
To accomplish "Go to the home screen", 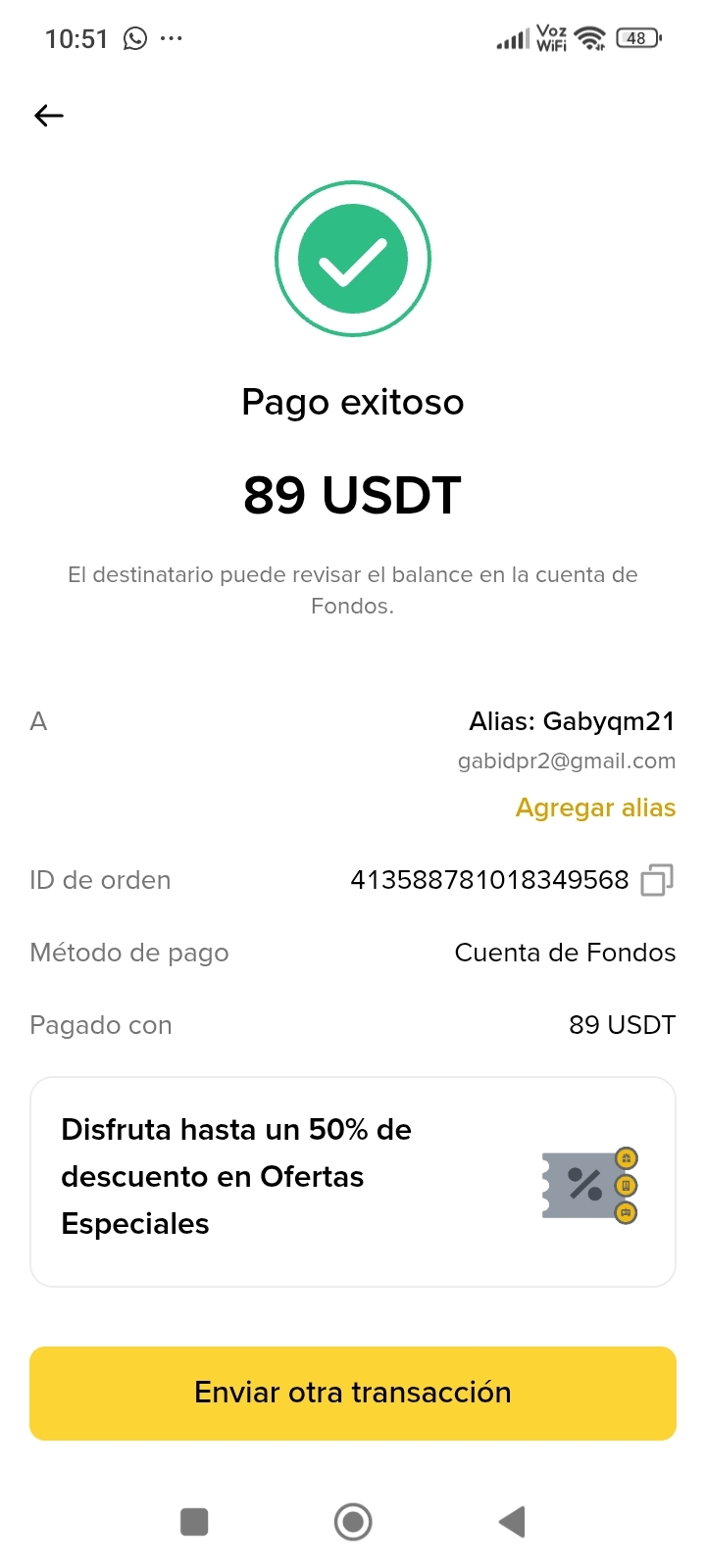I will click(353, 1522).
